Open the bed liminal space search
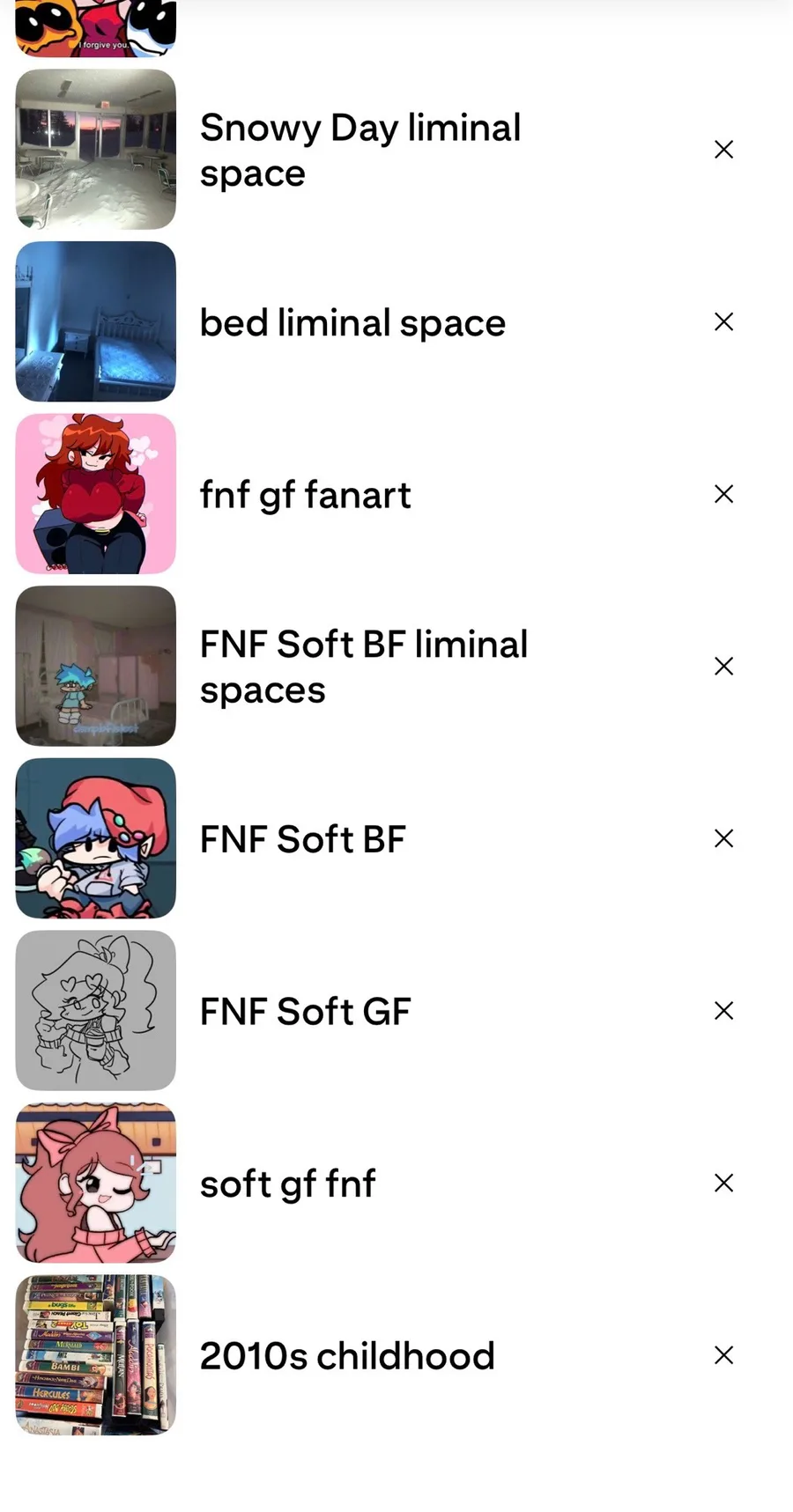The width and height of the screenshot is (793, 1512). tap(352, 322)
